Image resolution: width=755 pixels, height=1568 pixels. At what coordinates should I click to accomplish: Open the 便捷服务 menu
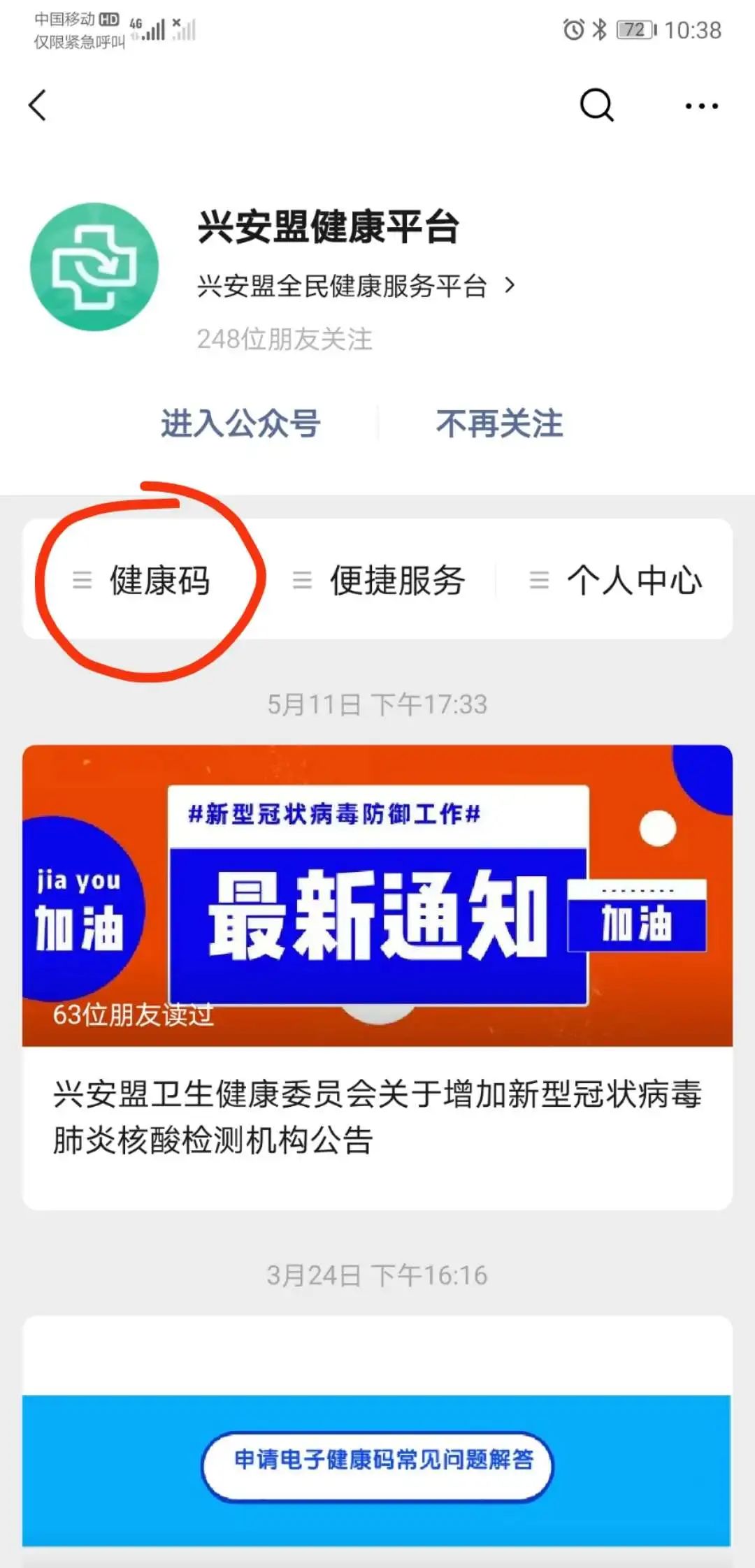[380, 580]
